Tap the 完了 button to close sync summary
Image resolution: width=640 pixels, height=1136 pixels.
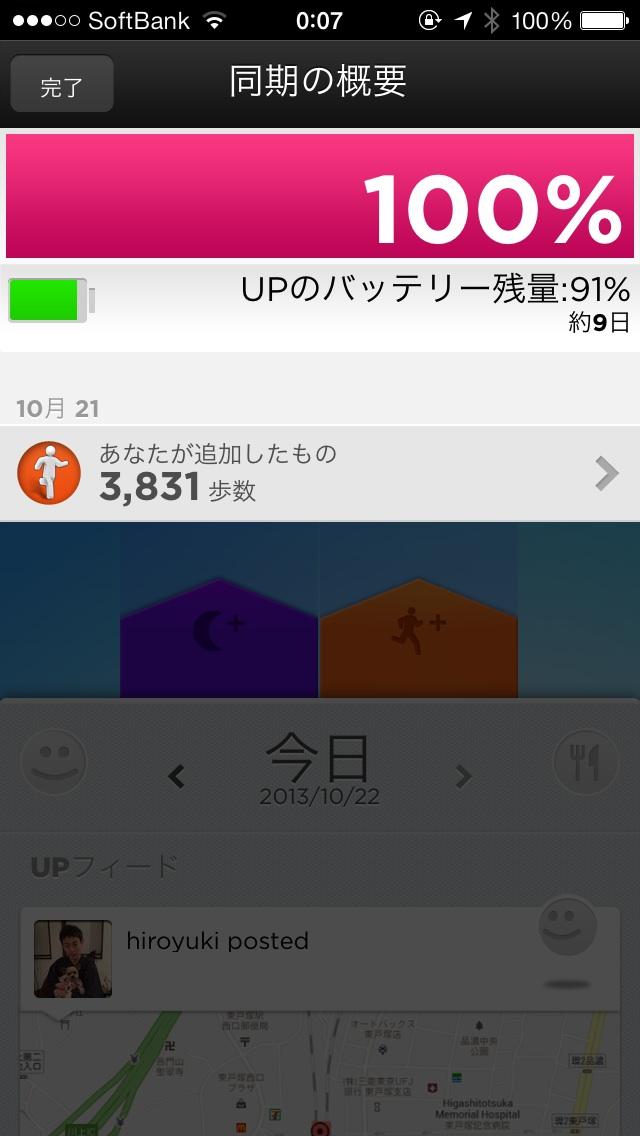click(62, 84)
